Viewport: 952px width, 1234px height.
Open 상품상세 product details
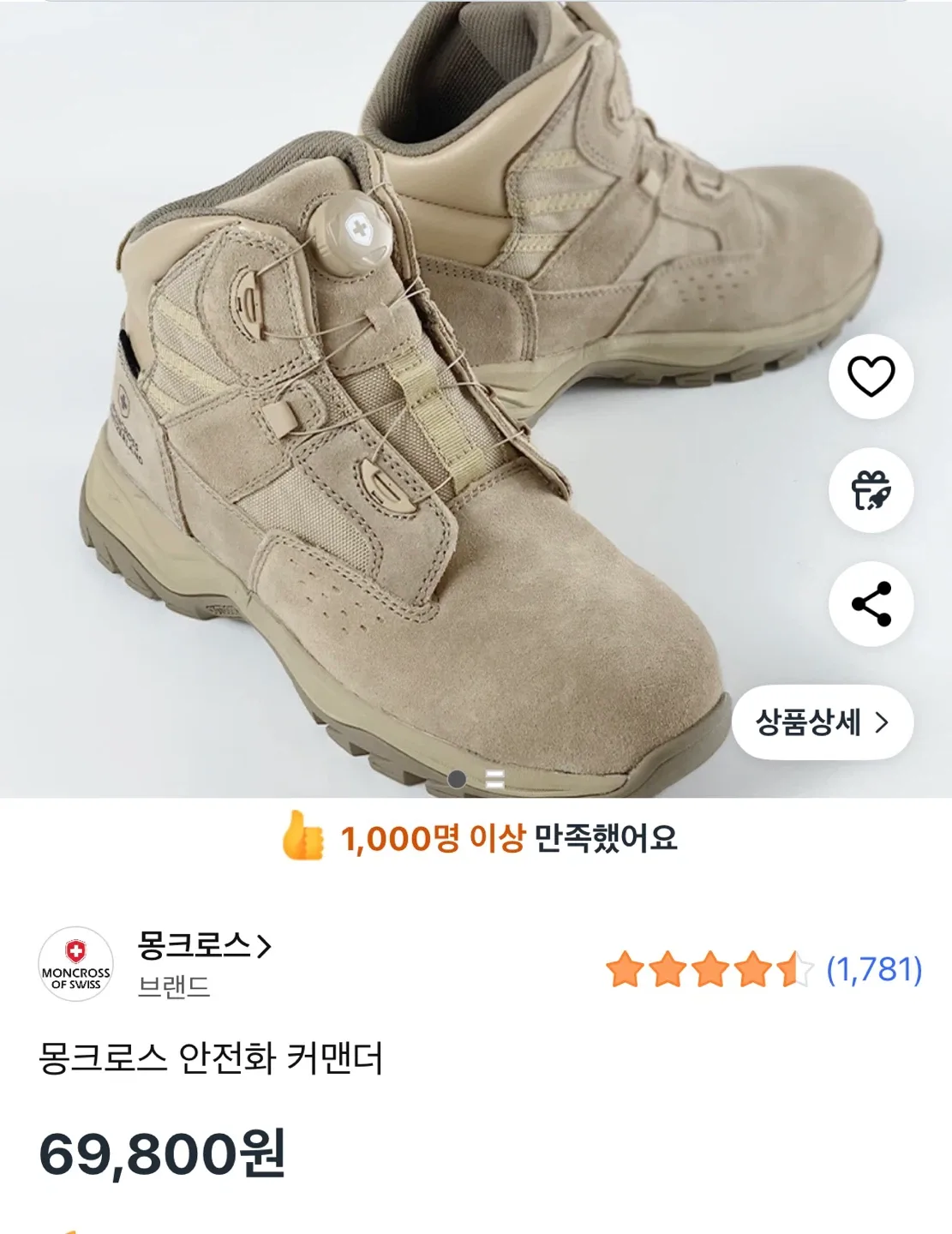coord(822,722)
